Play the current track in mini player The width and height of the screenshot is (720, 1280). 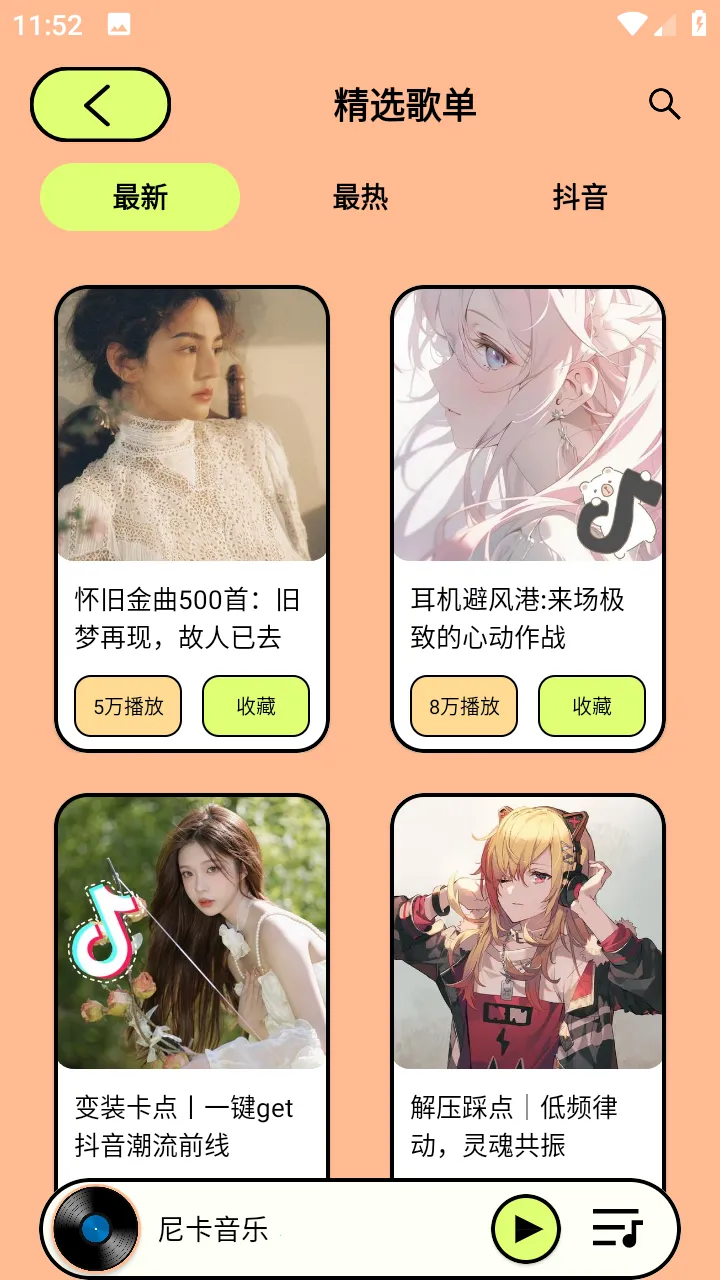point(526,1229)
